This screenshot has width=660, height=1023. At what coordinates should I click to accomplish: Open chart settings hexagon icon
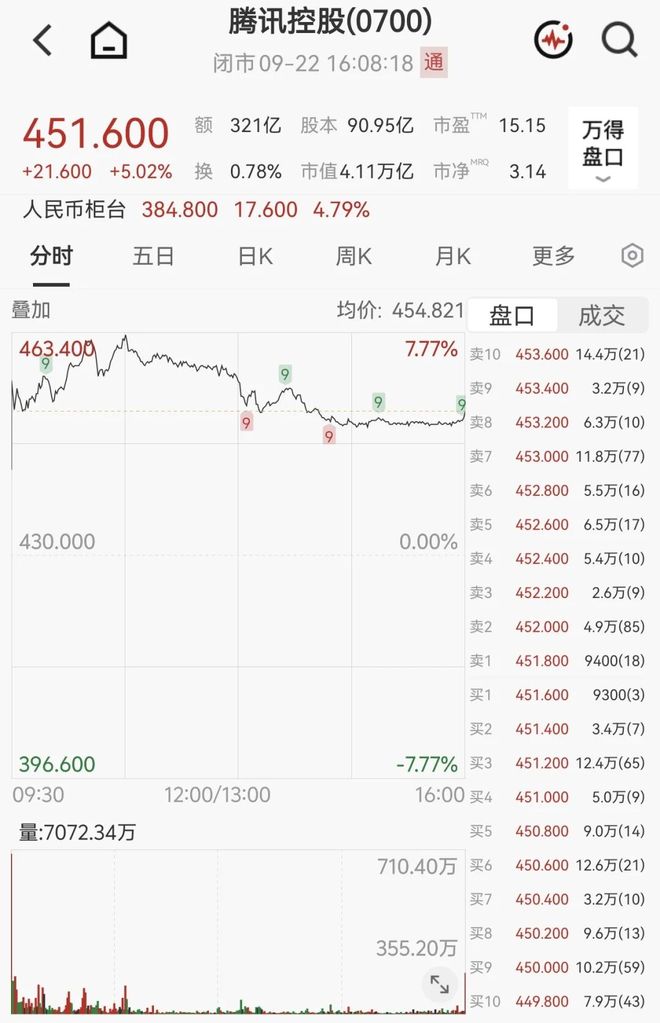click(632, 256)
